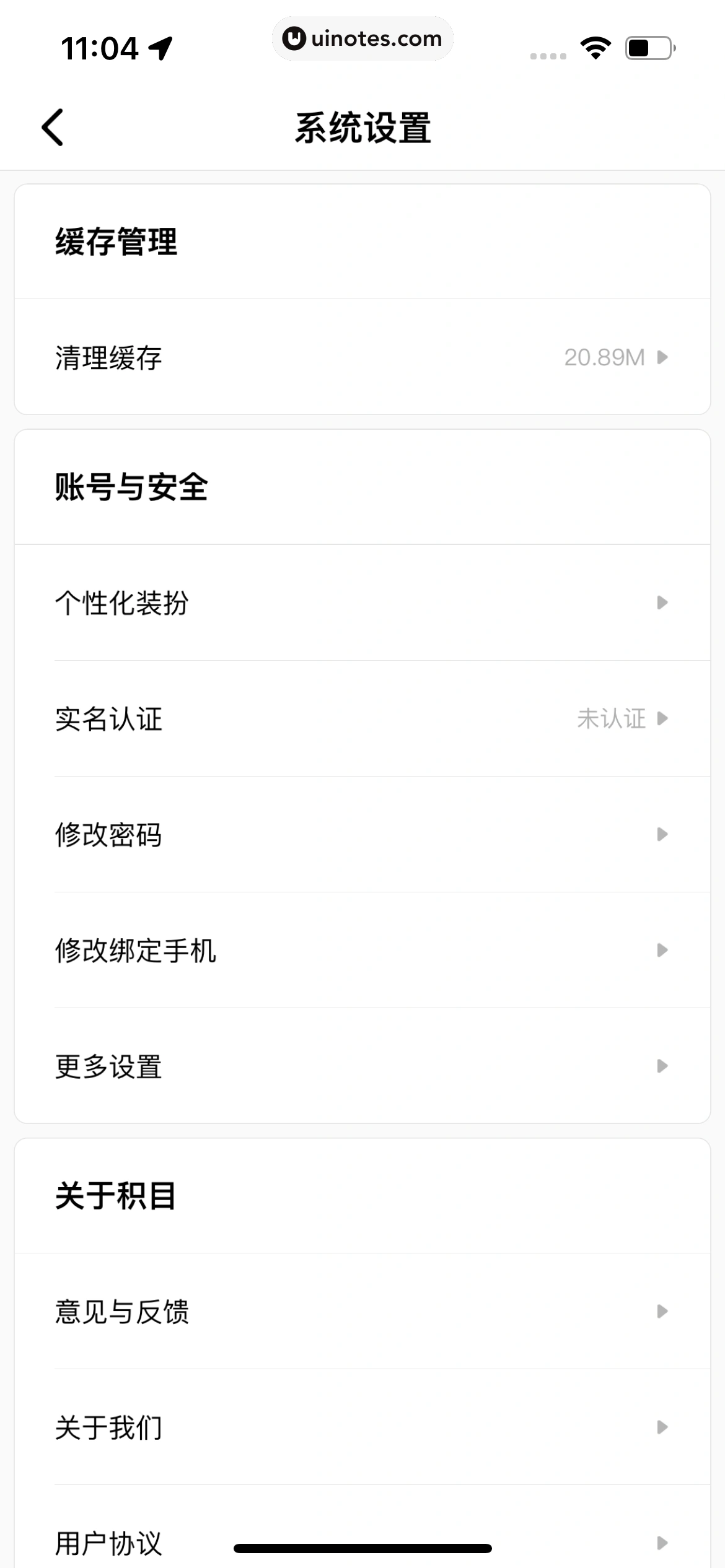Open 修改密码 to change password
The image size is (725, 1568).
(362, 835)
